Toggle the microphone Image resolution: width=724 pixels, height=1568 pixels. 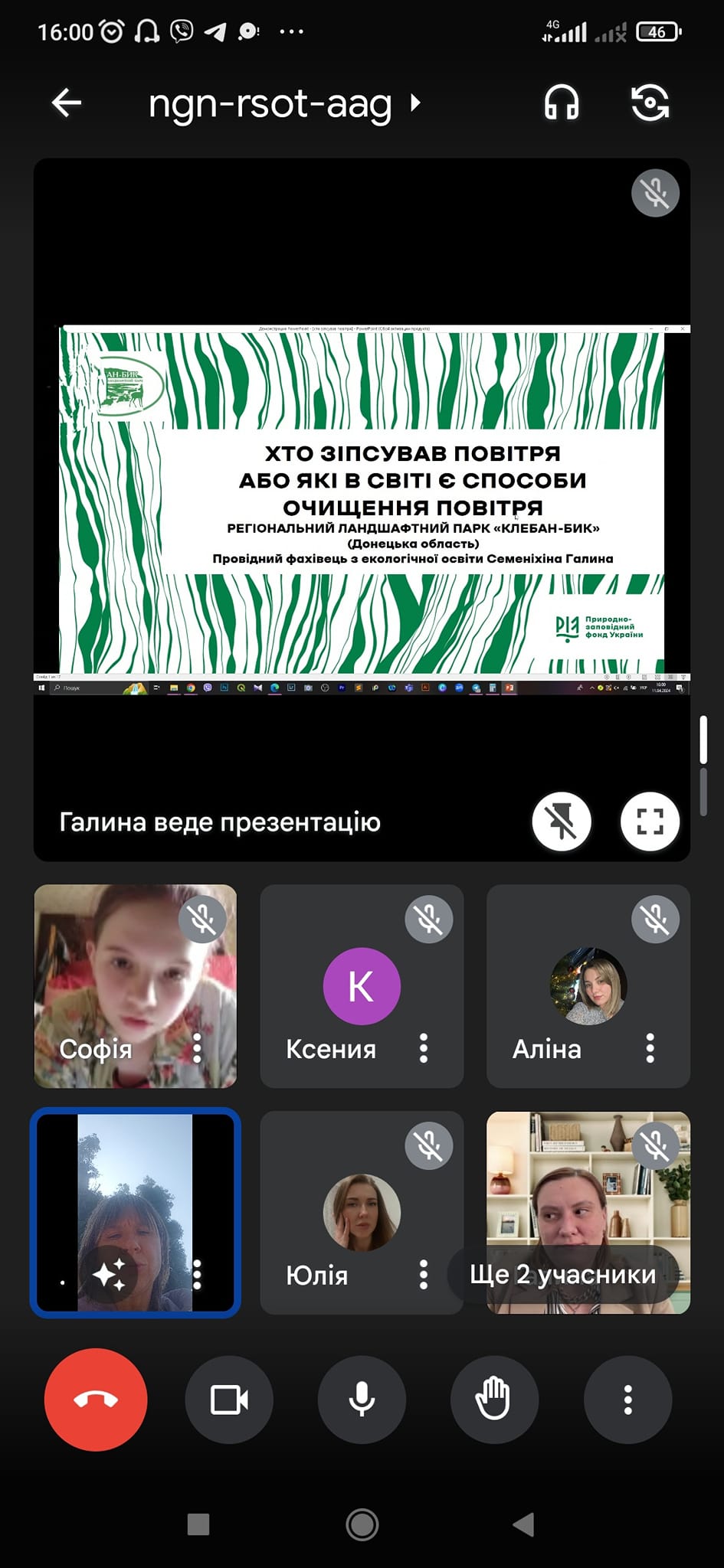click(x=362, y=1400)
